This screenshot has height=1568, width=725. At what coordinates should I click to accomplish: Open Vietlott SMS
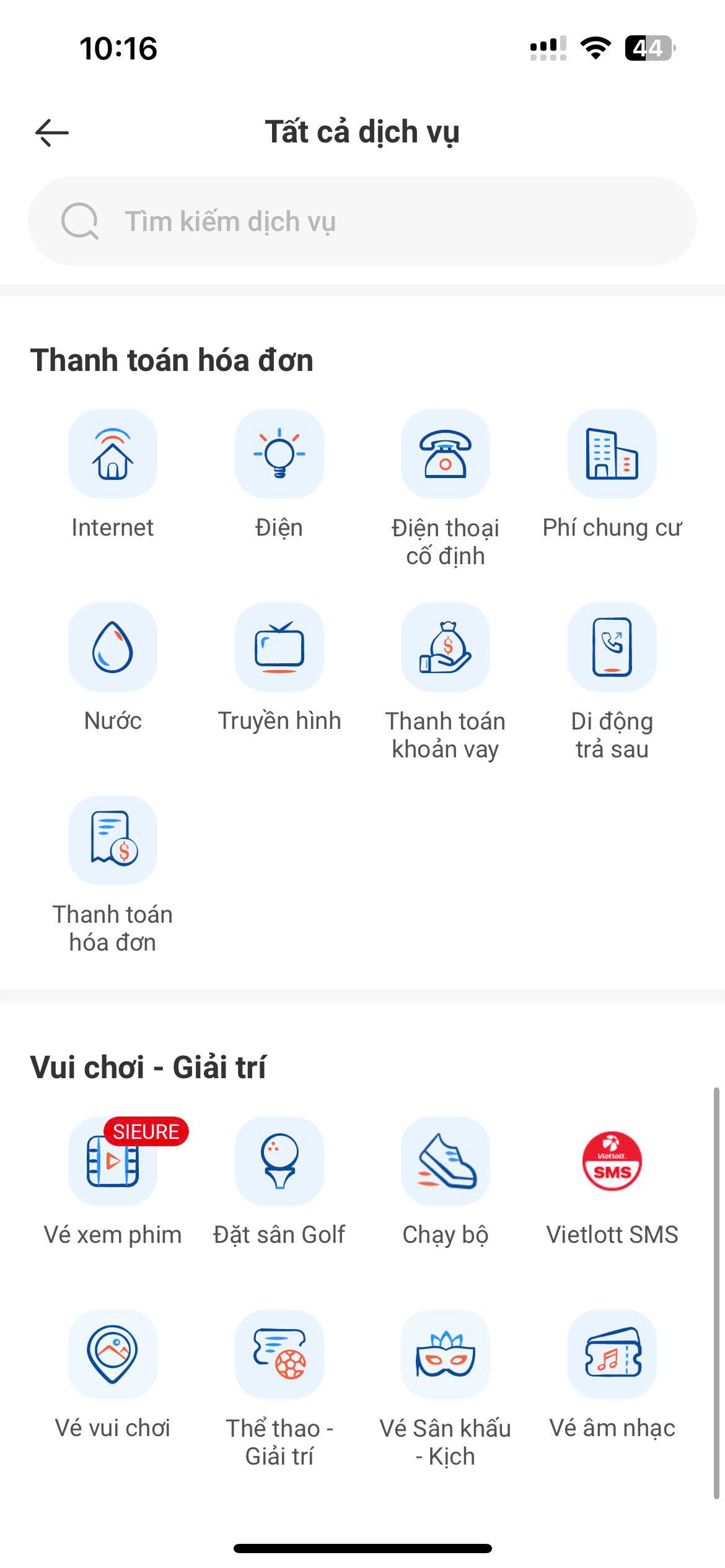tap(612, 1161)
